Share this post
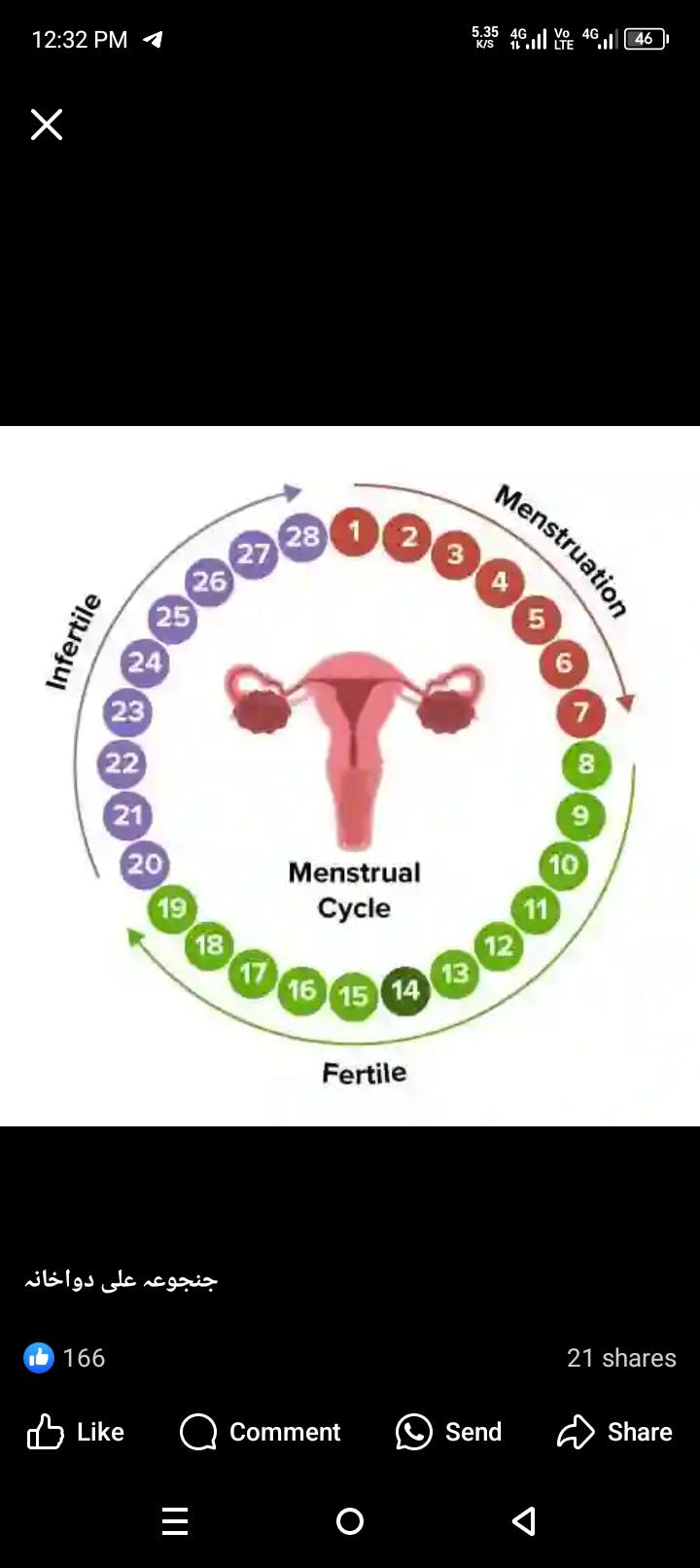Viewport: 700px width, 1568px height. [614, 1432]
